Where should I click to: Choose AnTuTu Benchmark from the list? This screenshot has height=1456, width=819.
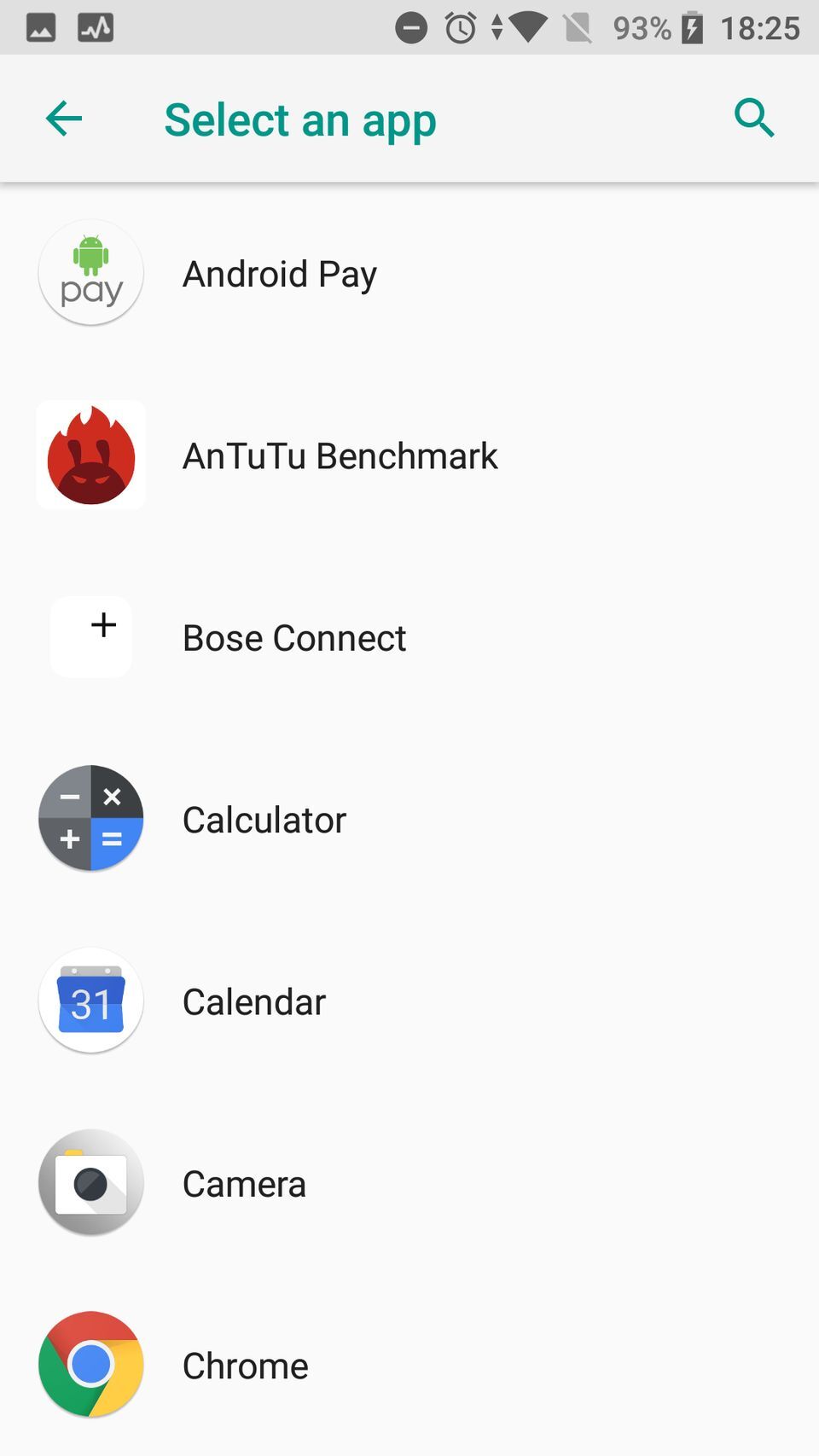click(340, 455)
